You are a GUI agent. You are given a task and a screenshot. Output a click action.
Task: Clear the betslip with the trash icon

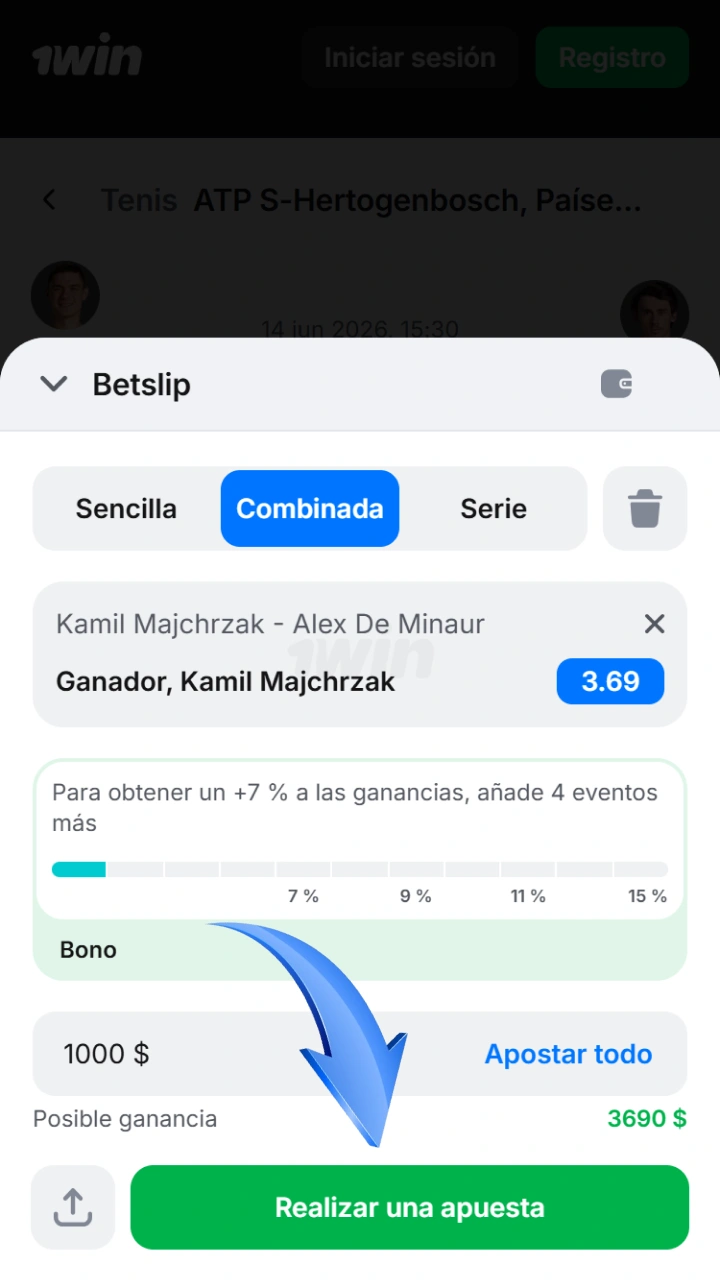coord(645,508)
